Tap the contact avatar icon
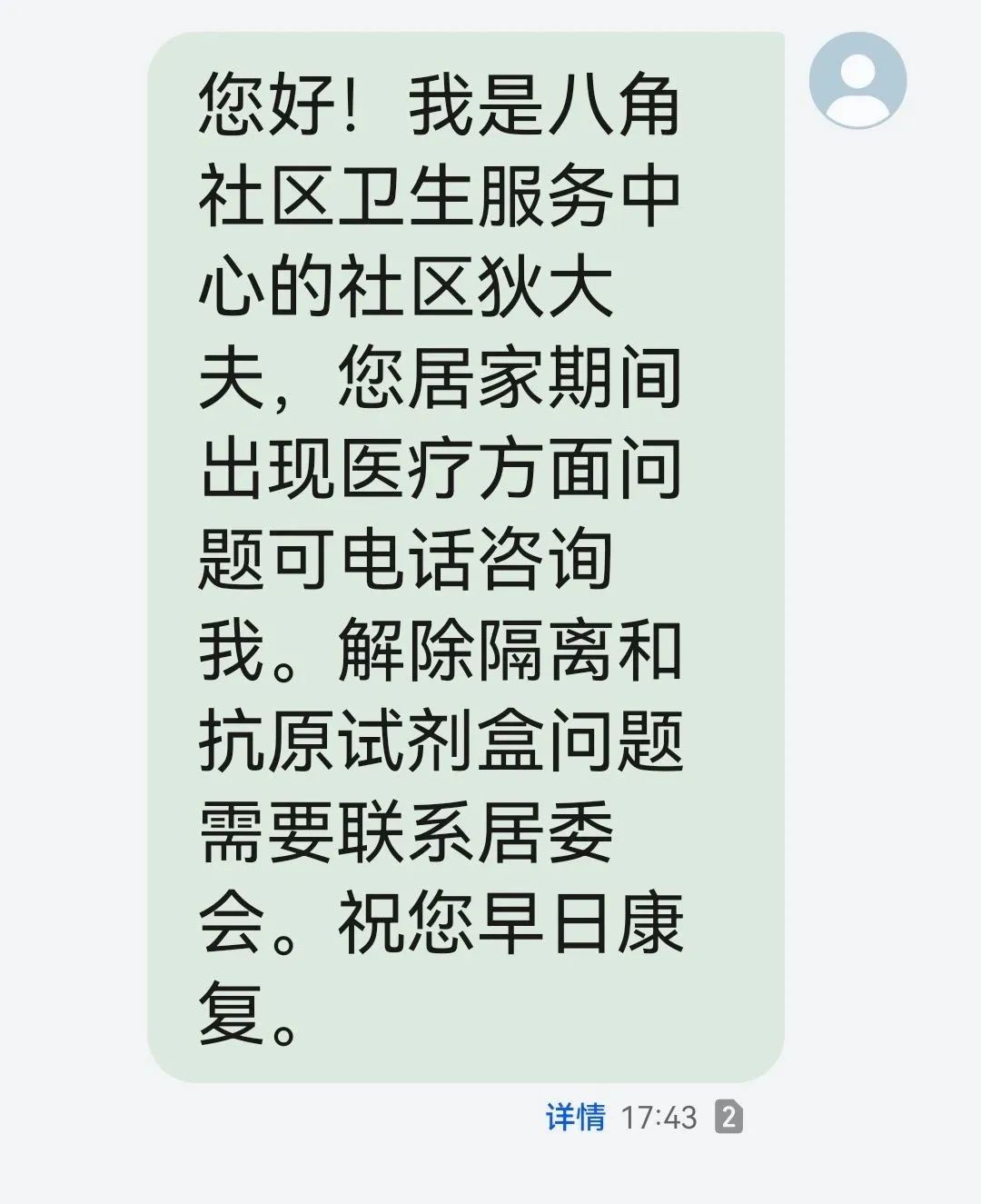The image size is (981, 1204). (x=857, y=80)
